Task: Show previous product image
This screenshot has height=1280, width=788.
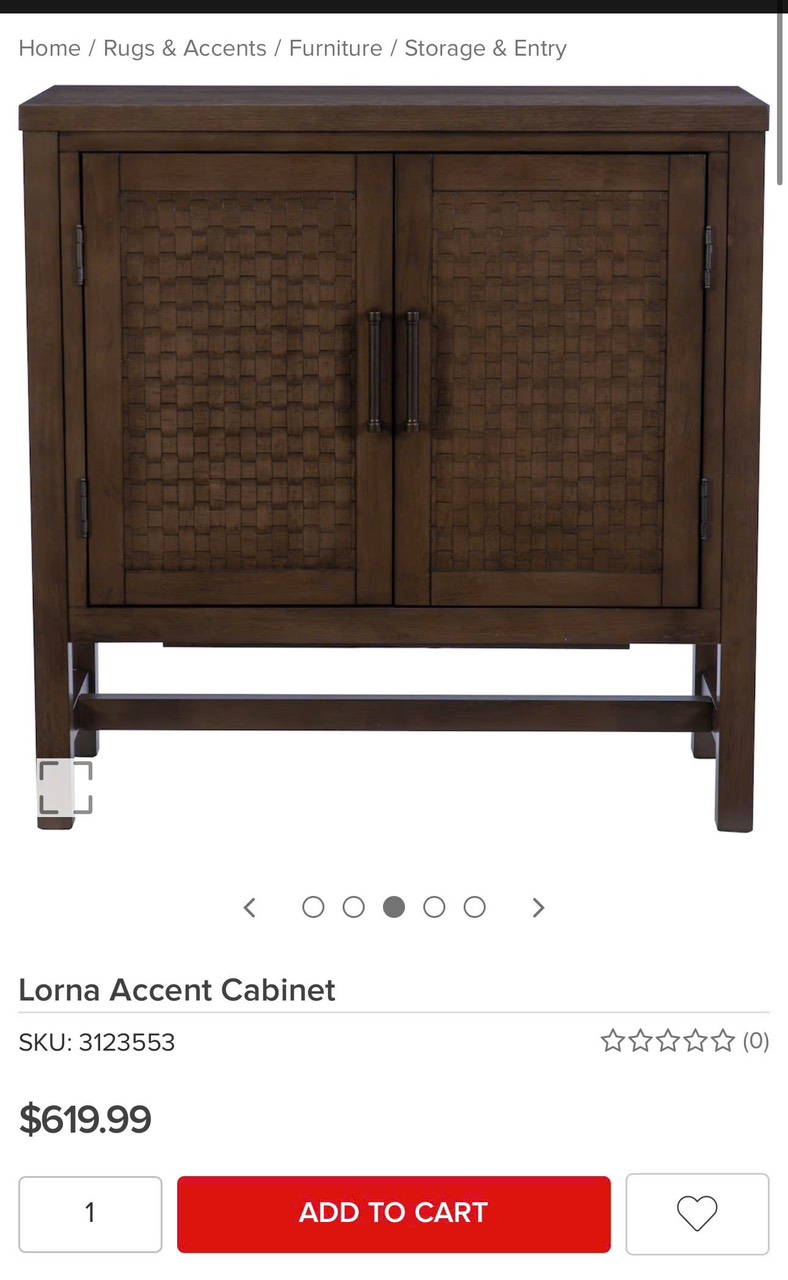Action: pos(250,907)
